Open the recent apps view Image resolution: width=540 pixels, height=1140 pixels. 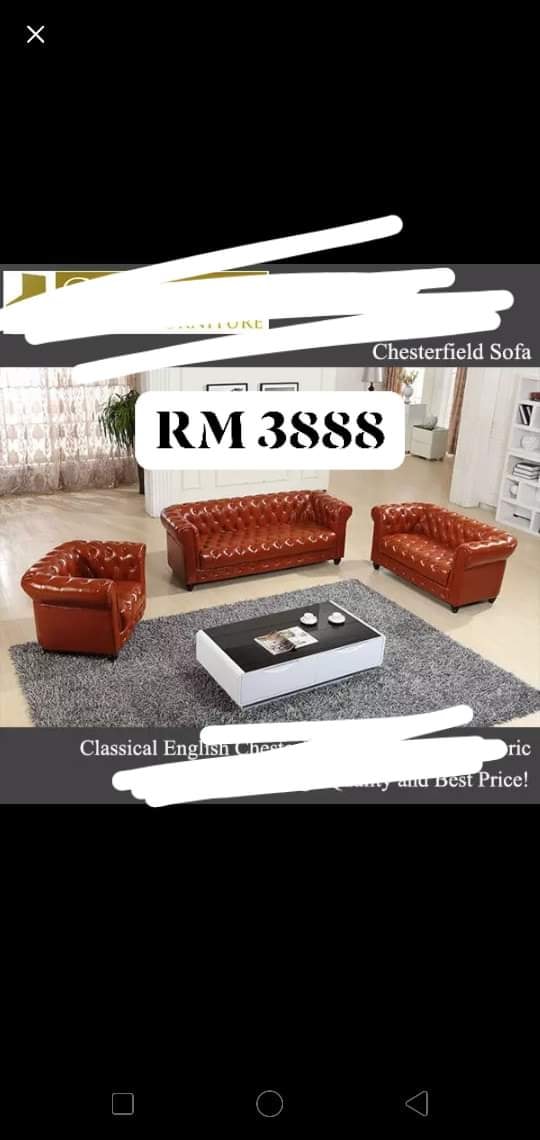pyautogui.click(x=122, y=1104)
